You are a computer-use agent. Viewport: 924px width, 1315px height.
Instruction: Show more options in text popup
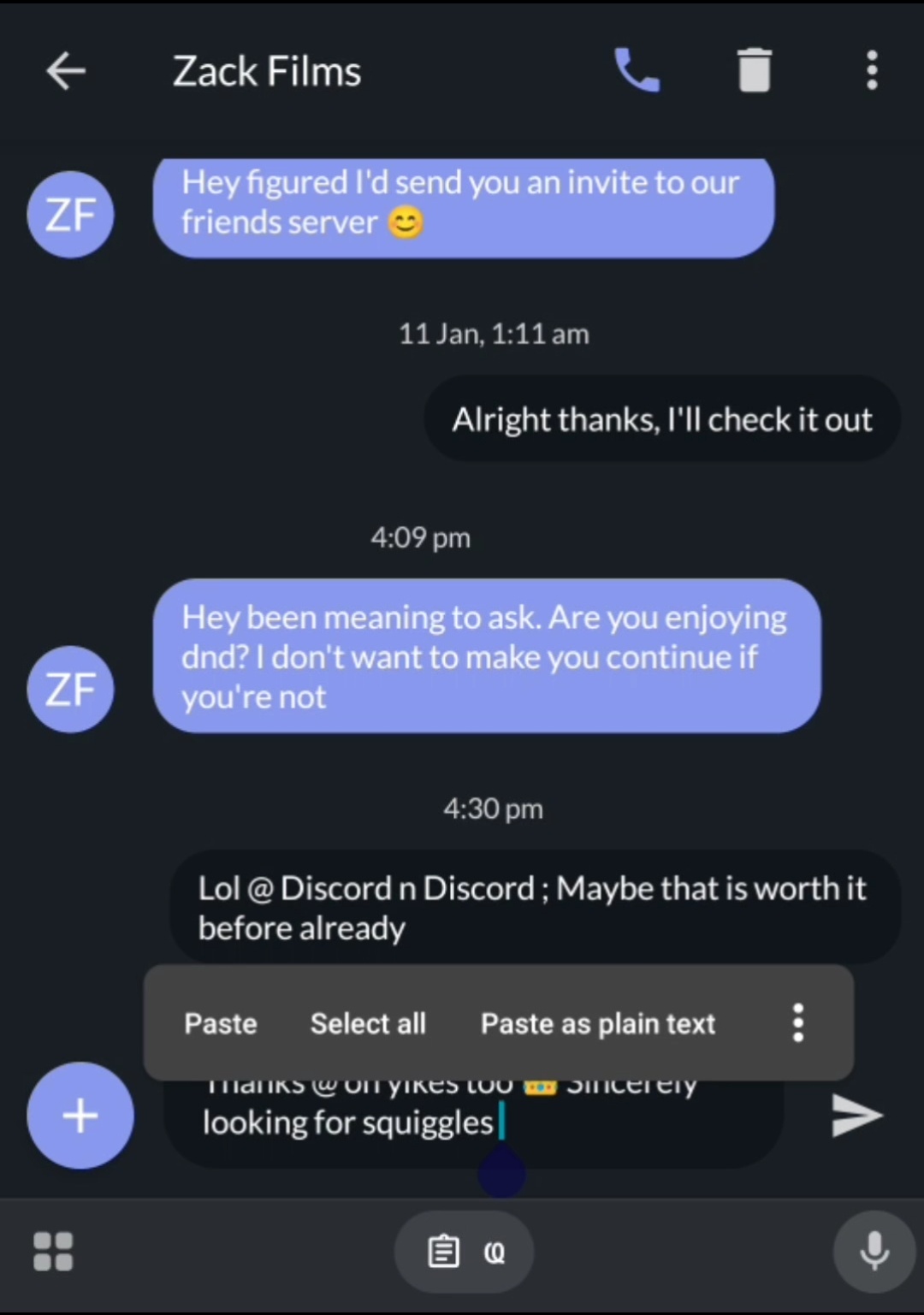click(797, 1023)
